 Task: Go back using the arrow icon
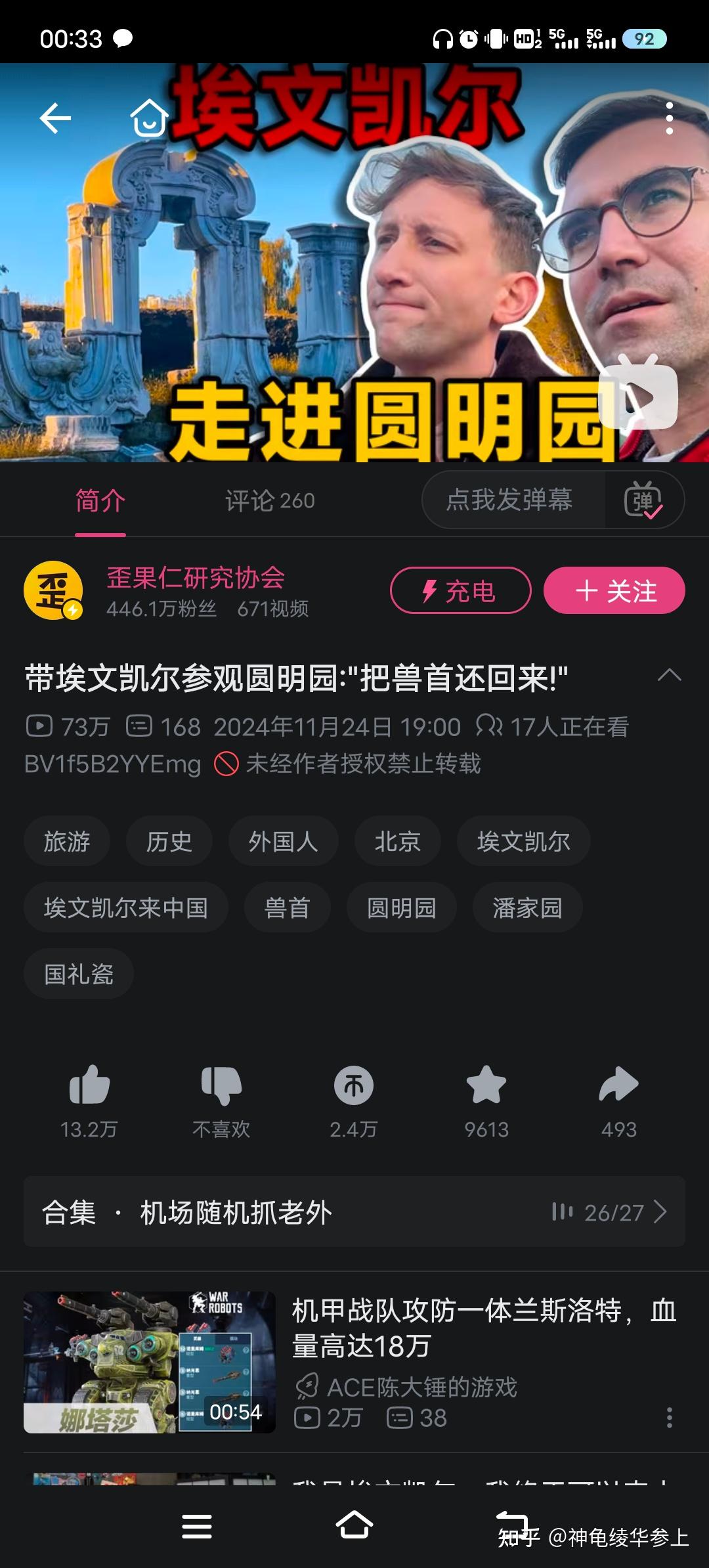55,118
